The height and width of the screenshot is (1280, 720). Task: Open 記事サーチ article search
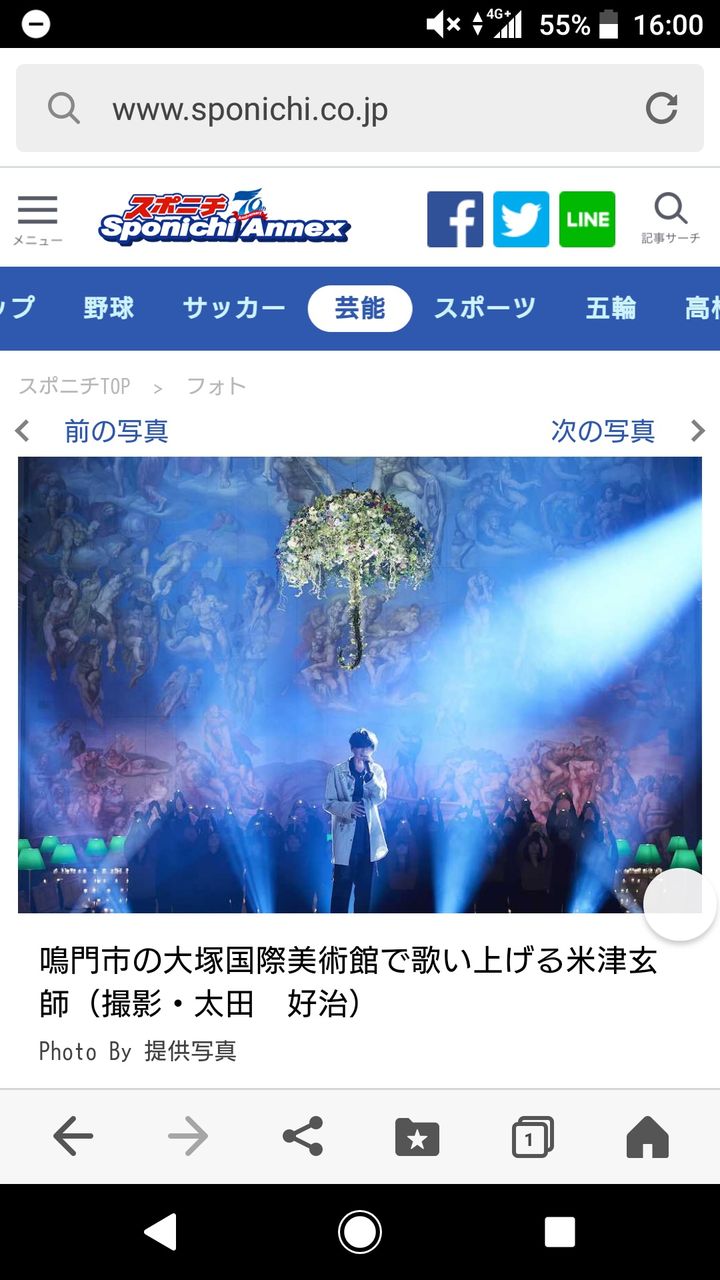click(x=671, y=219)
